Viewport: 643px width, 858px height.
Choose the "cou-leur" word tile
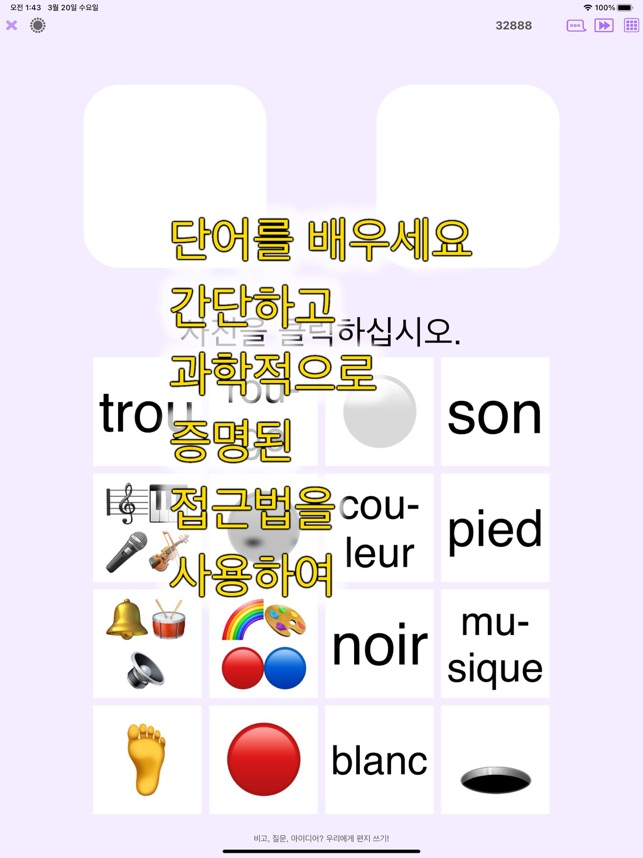click(379, 528)
